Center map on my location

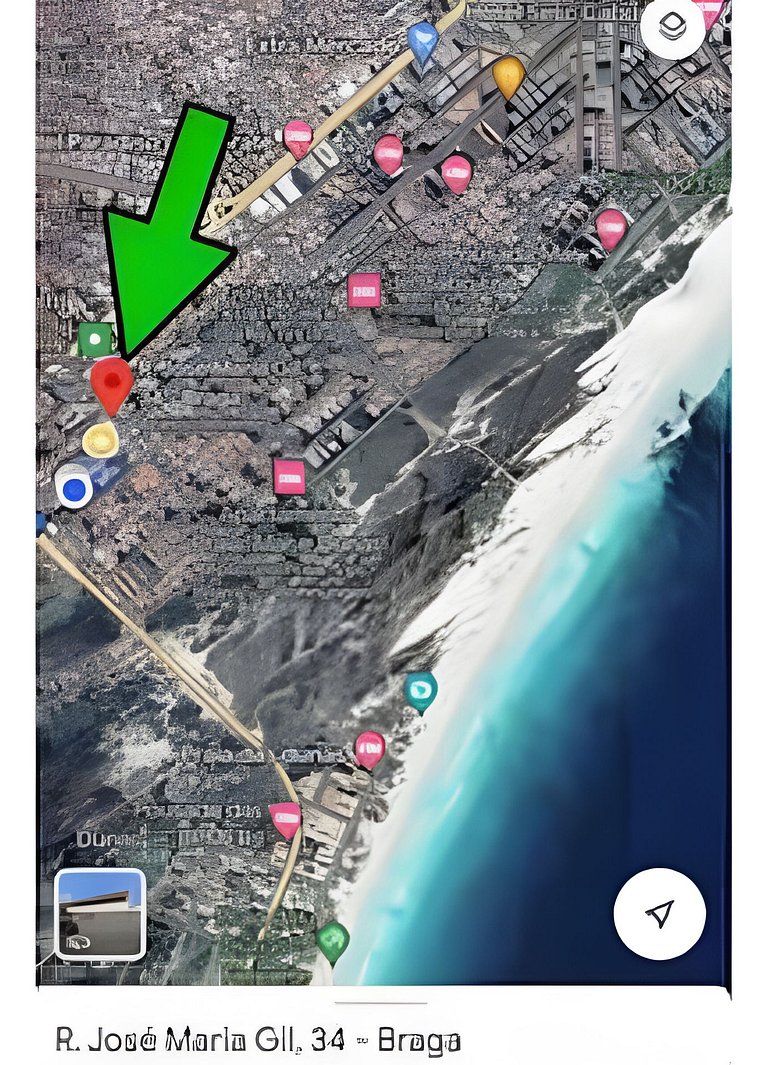659,913
